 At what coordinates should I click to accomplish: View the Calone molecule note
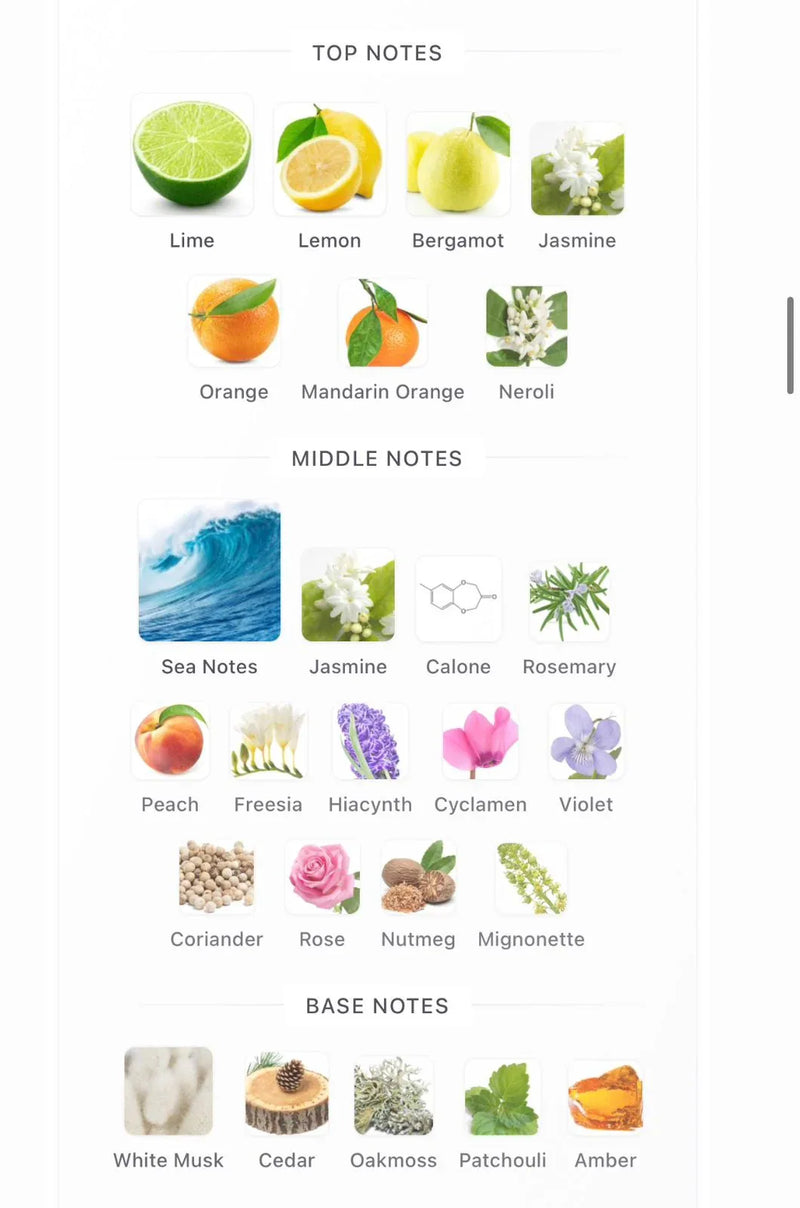(x=458, y=598)
